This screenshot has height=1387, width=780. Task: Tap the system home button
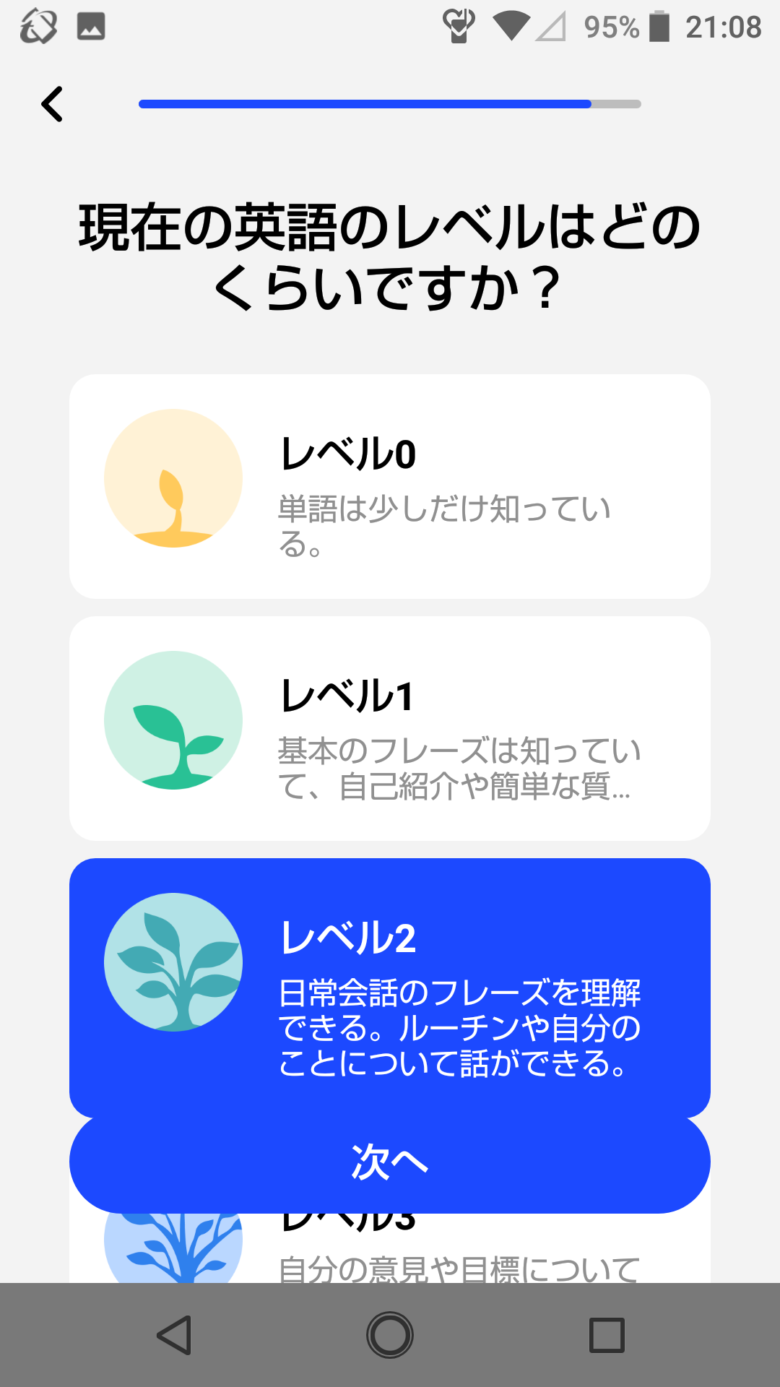390,1335
